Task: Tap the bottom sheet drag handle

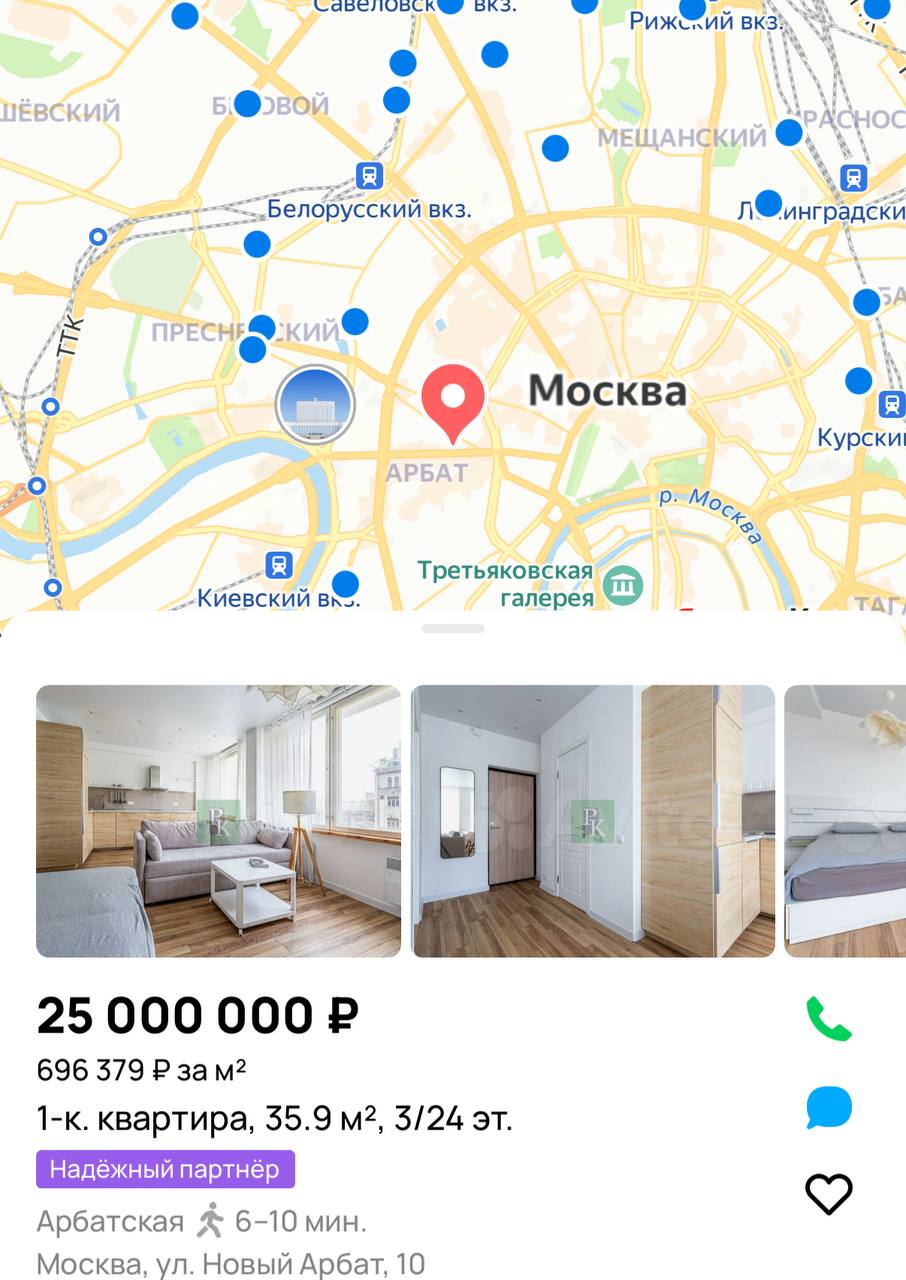Action: 453,628
